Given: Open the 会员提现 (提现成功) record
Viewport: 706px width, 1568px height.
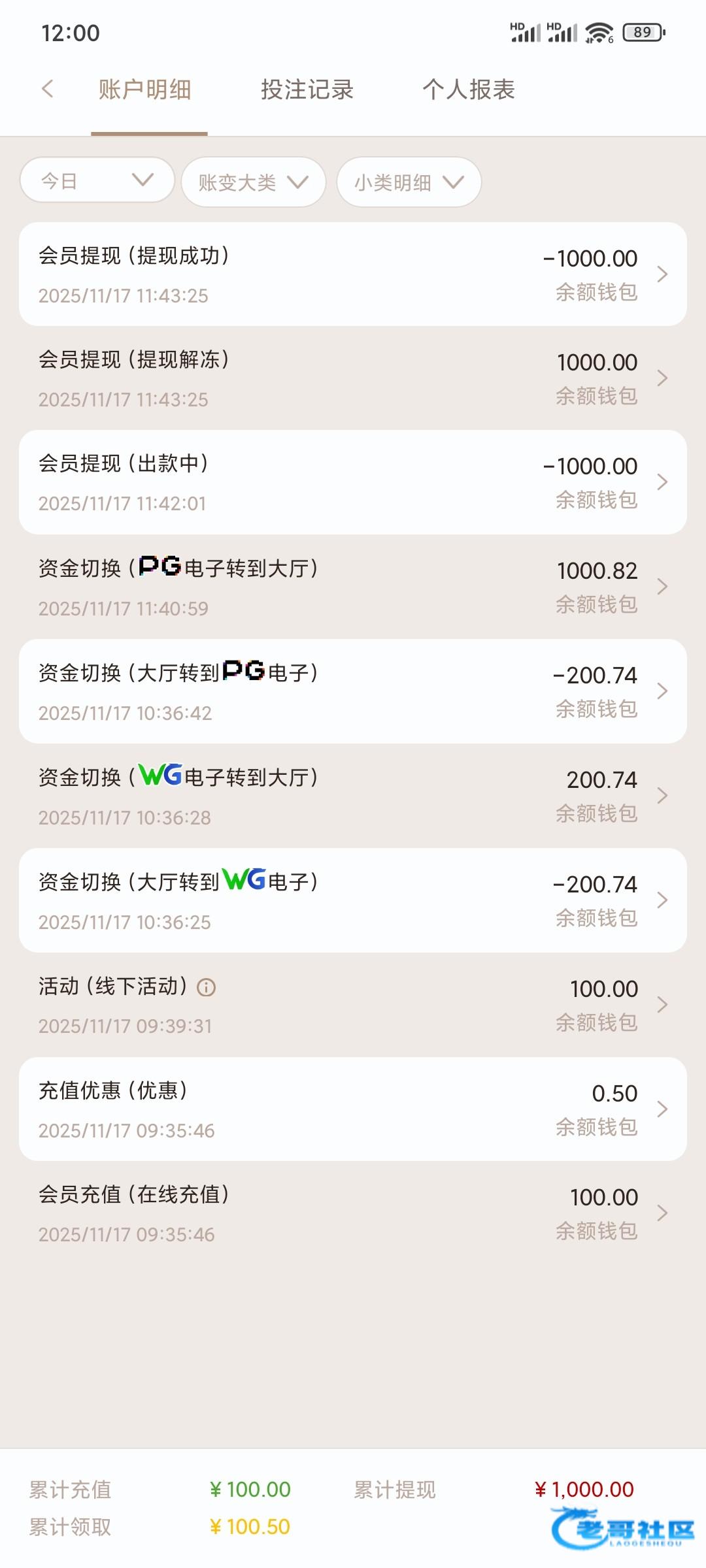Looking at the screenshot, I should (353, 274).
